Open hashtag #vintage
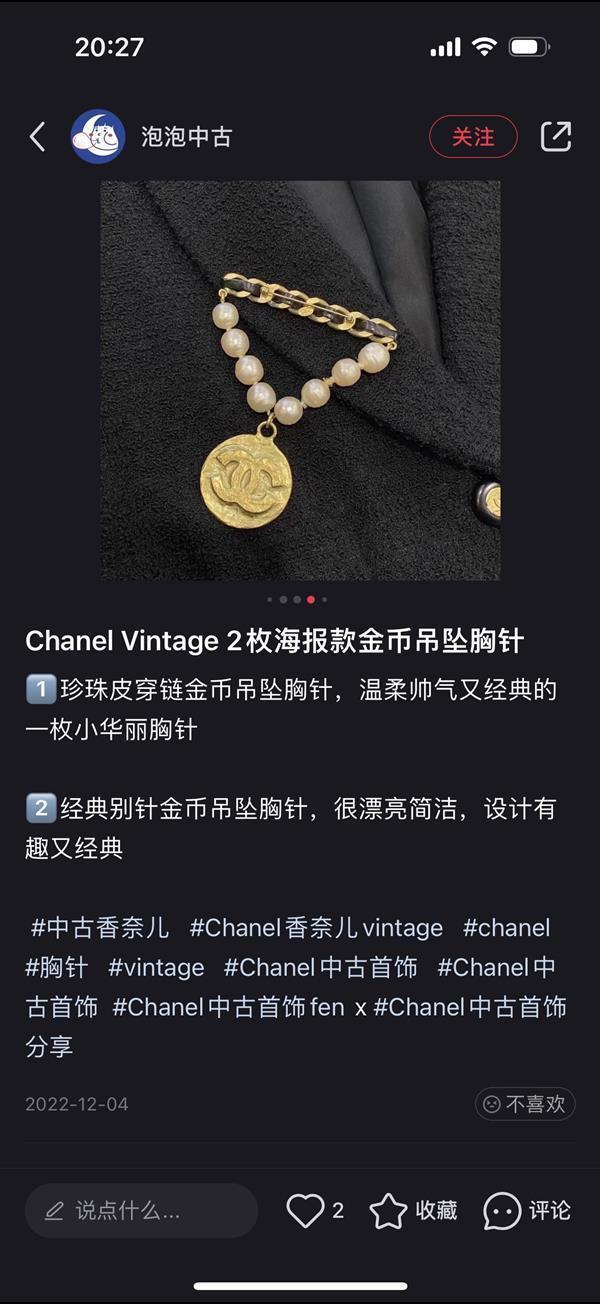600x1304 pixels. coord(156,968)
